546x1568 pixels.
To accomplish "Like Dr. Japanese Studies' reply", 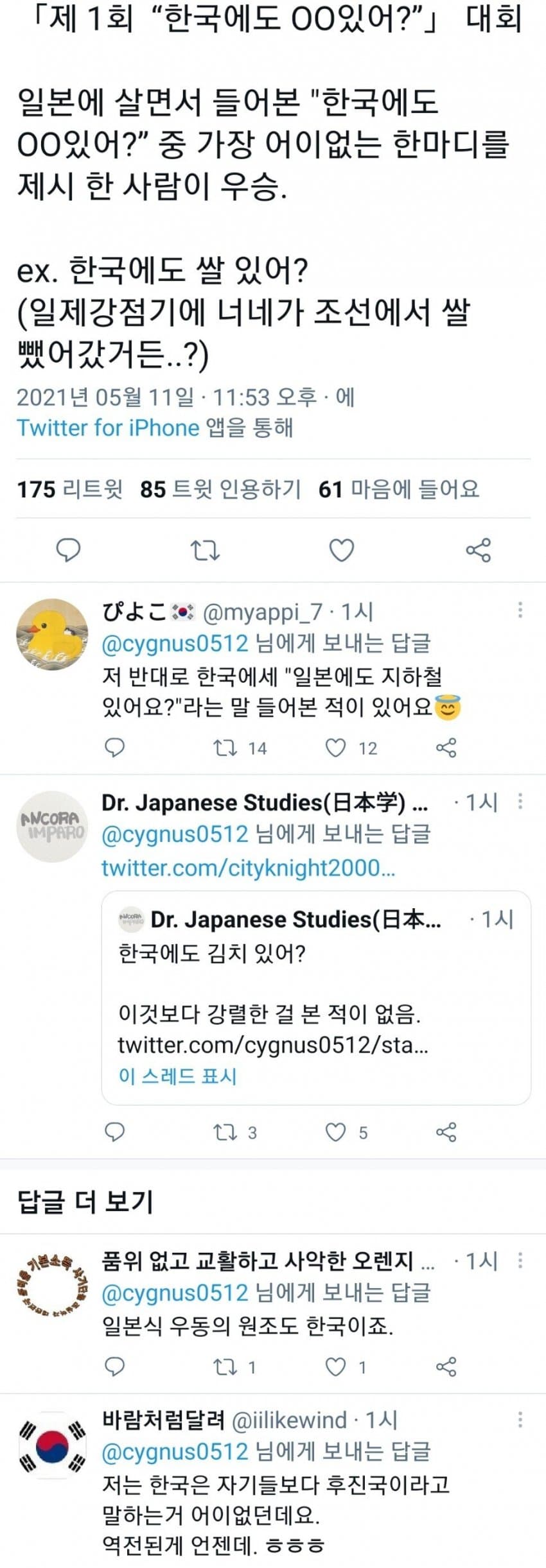I will [x=336, y=1132].
